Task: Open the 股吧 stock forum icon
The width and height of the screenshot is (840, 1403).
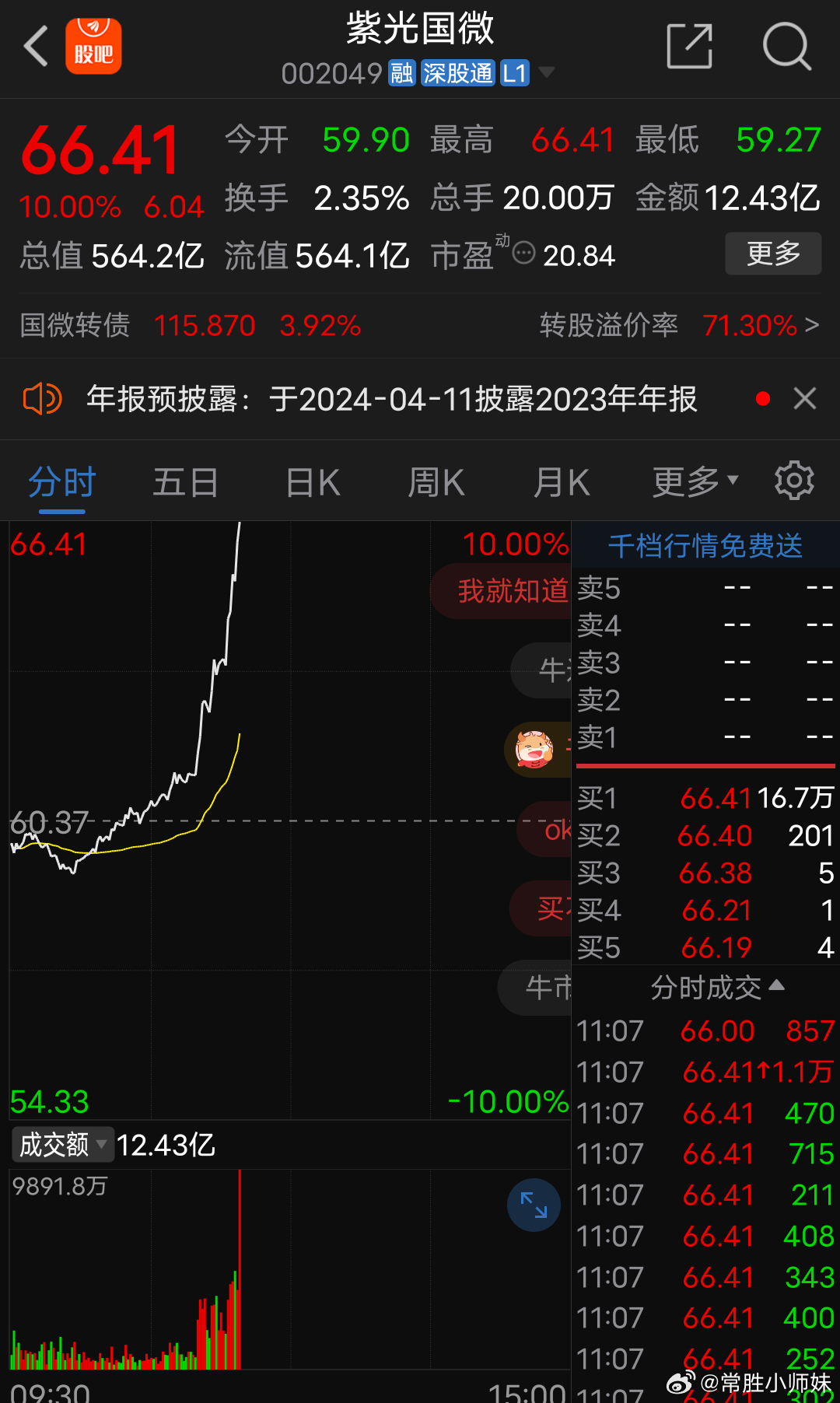Action: (93, 47)
